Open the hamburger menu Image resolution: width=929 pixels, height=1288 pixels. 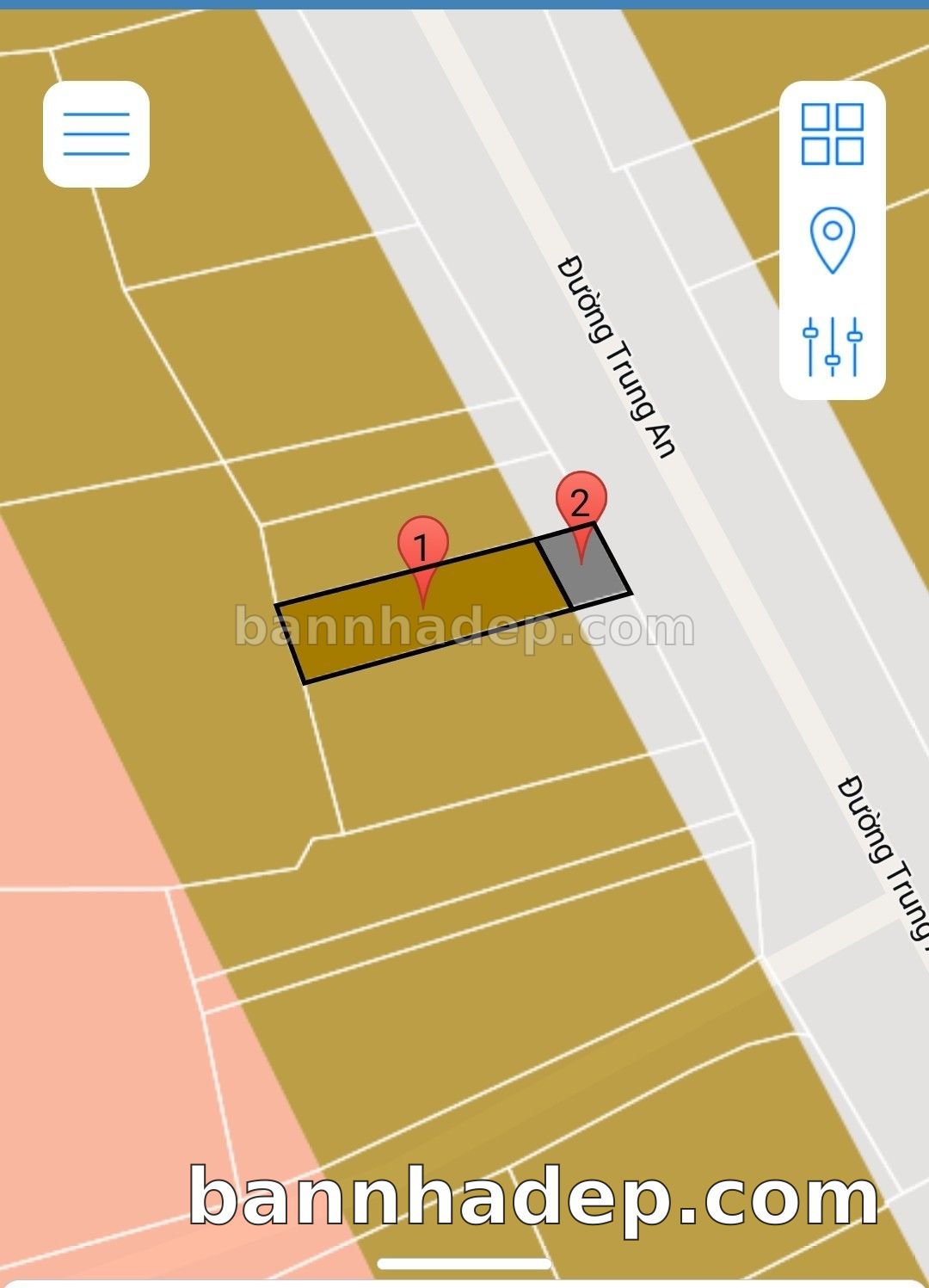click(x=96, y=134)
